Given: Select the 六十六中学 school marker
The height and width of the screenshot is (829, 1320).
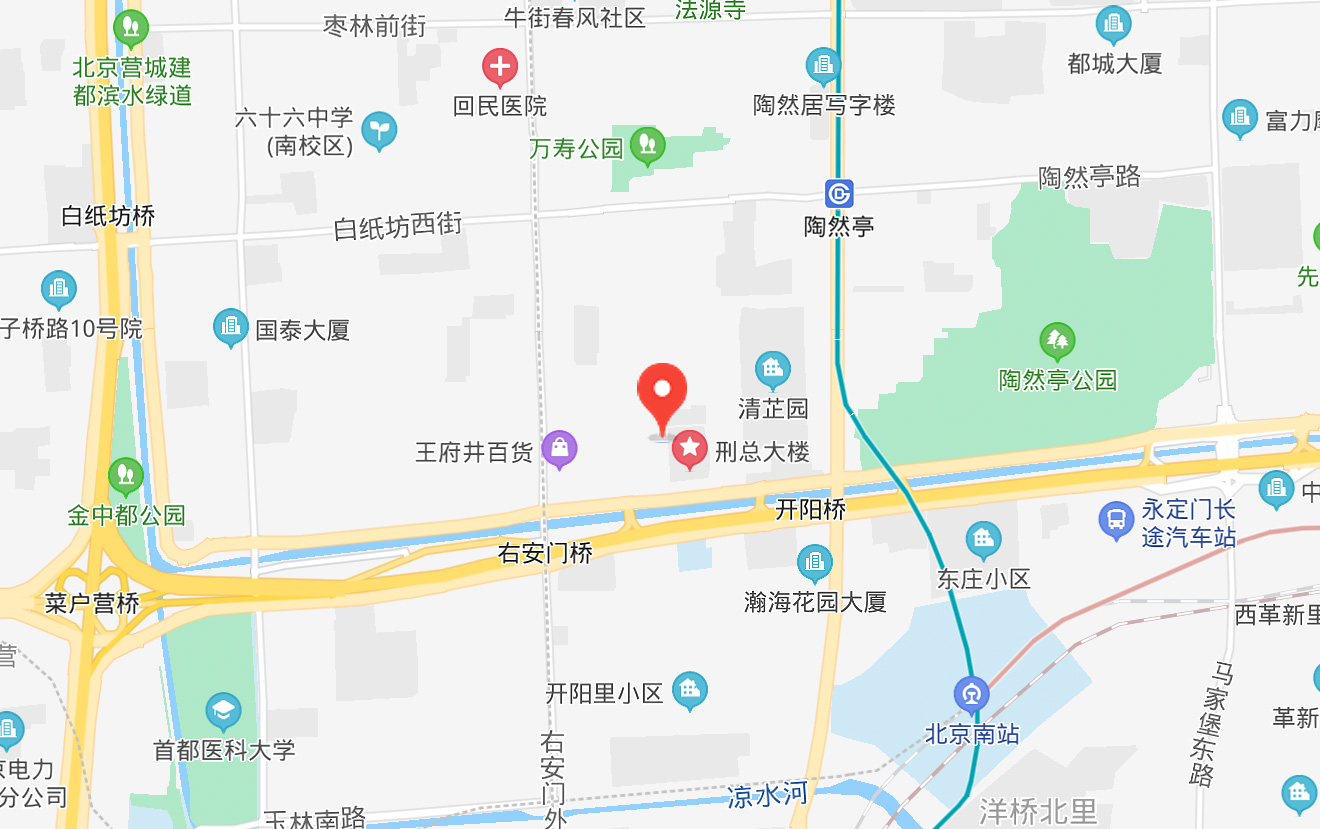Looking at the screenshot, I should click(379, 130).
